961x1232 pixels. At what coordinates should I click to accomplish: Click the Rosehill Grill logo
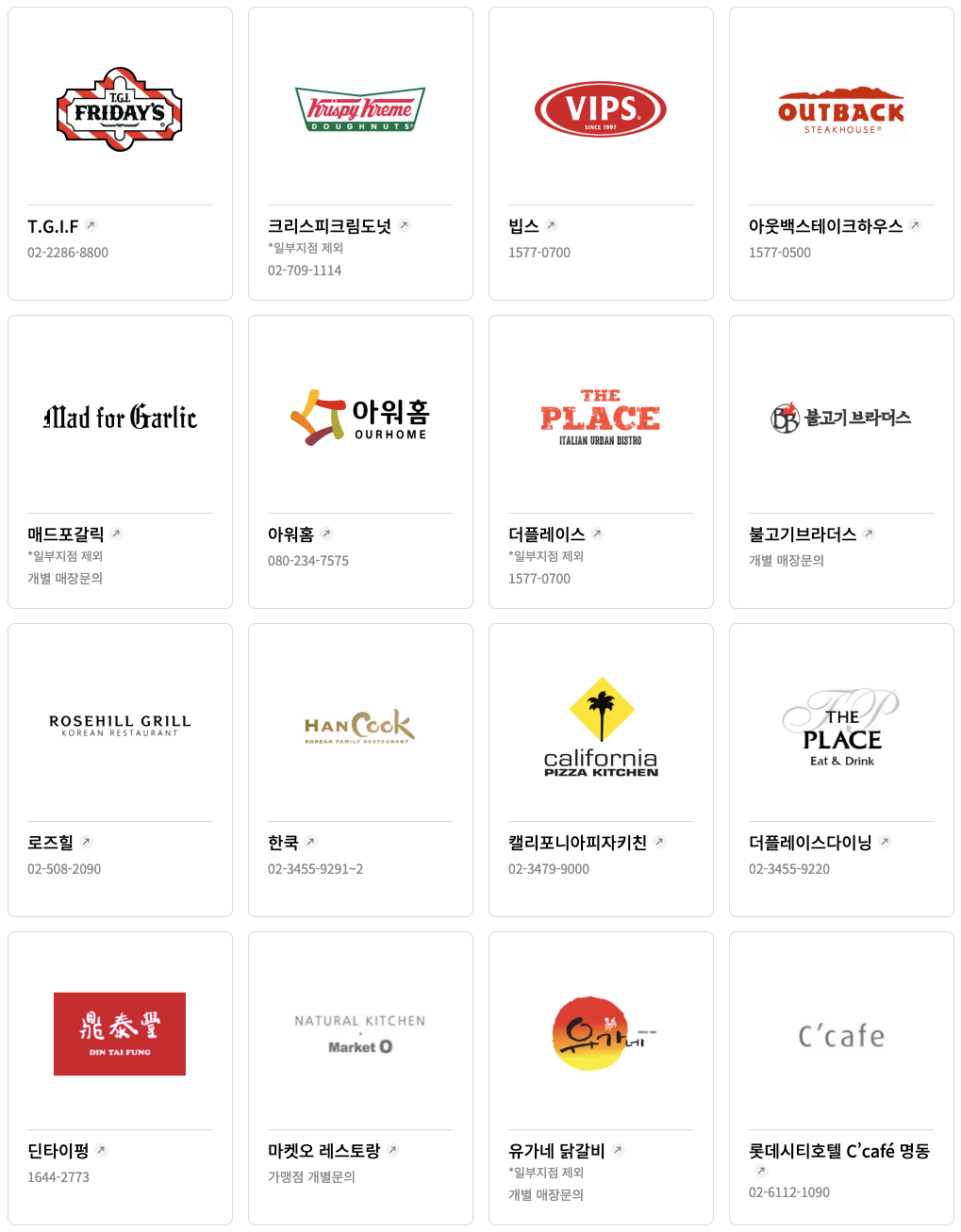click(x=119, y=722)
